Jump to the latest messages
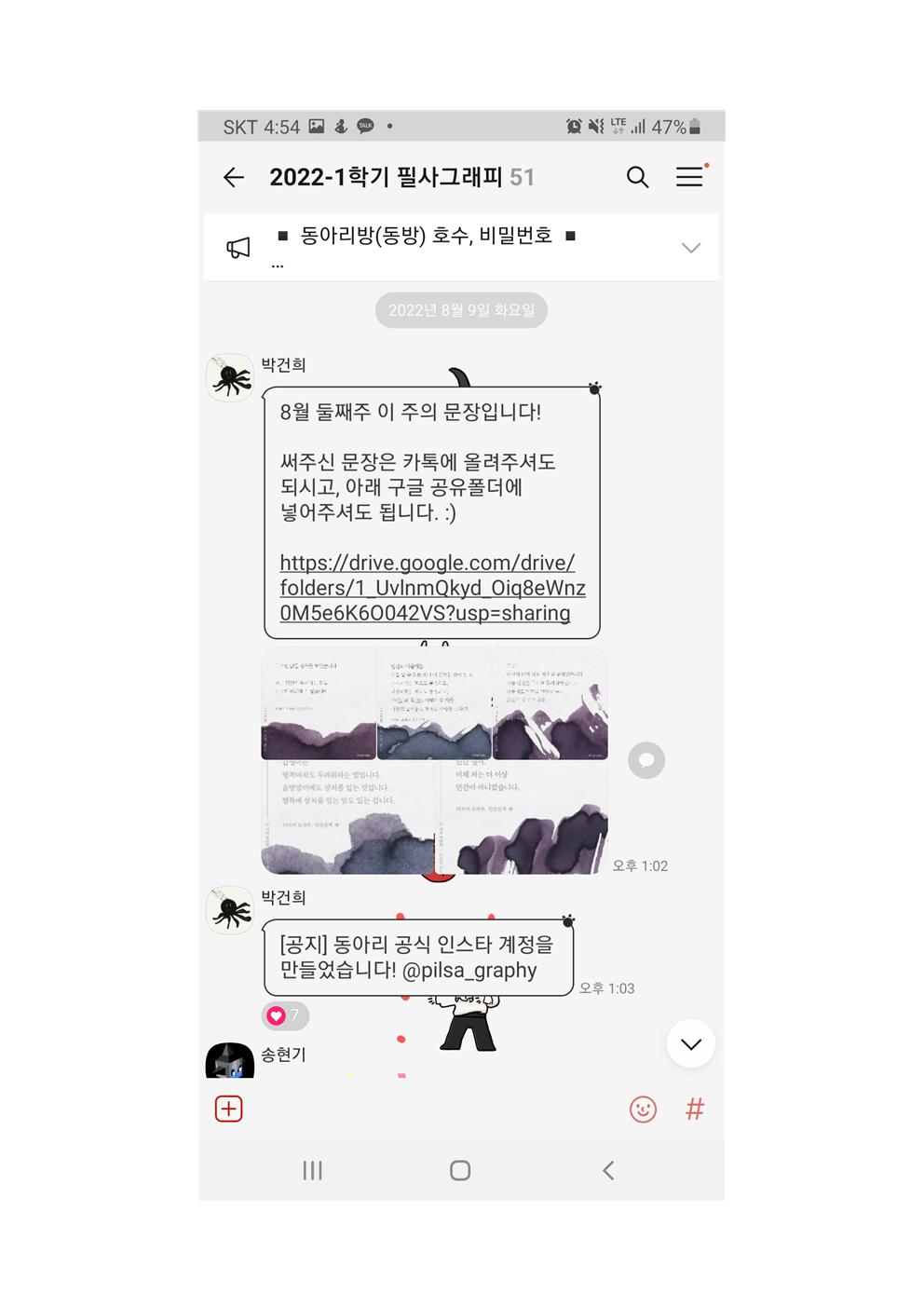Screen dimensions: 924x1307 point(690,1043)
